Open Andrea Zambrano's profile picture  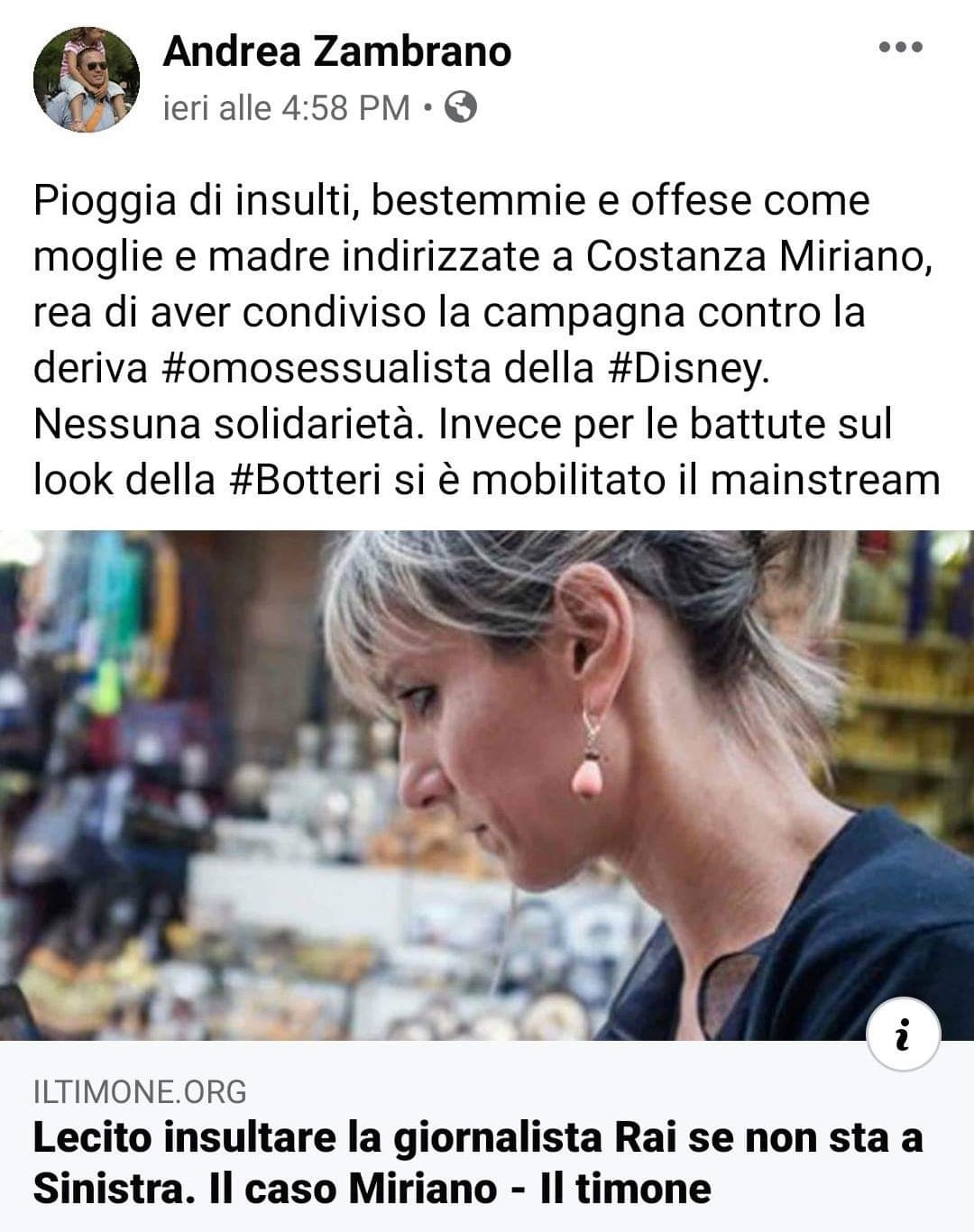[x=87, y=79]
